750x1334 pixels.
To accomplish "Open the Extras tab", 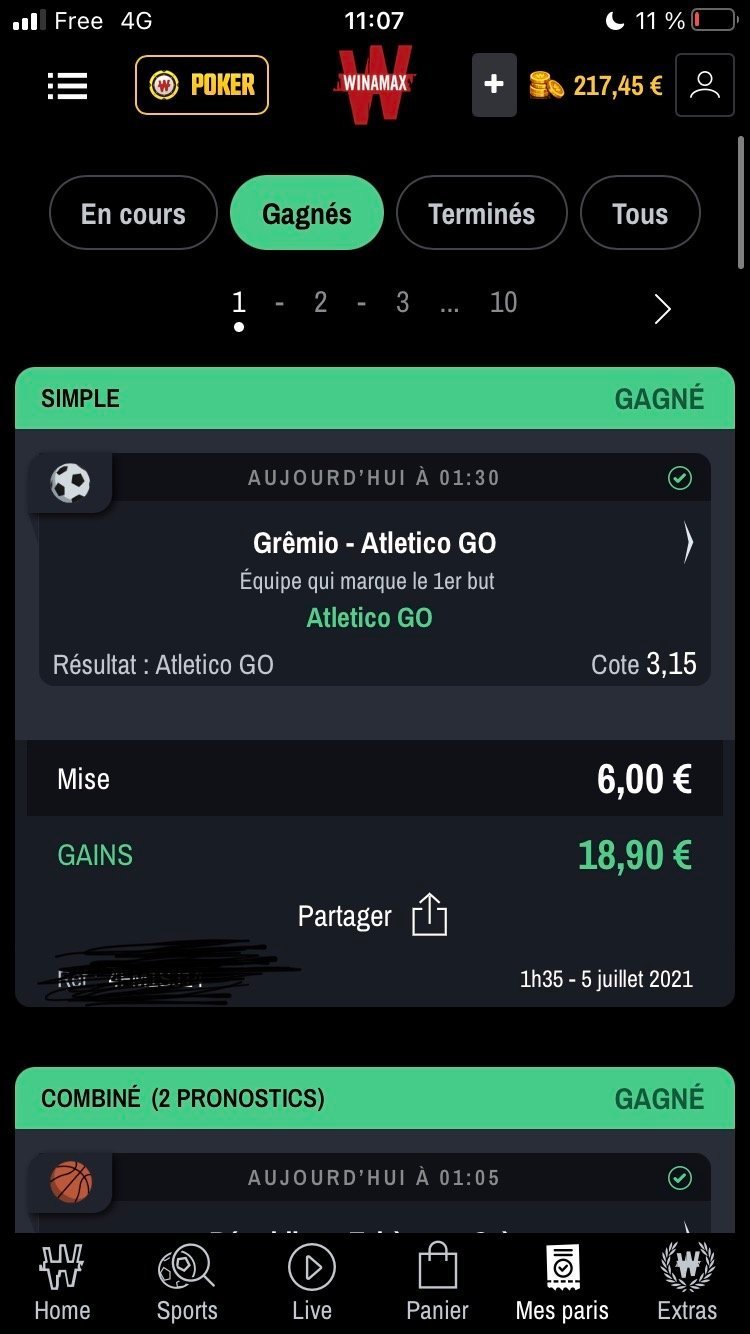I will (x=687, y=1284).
